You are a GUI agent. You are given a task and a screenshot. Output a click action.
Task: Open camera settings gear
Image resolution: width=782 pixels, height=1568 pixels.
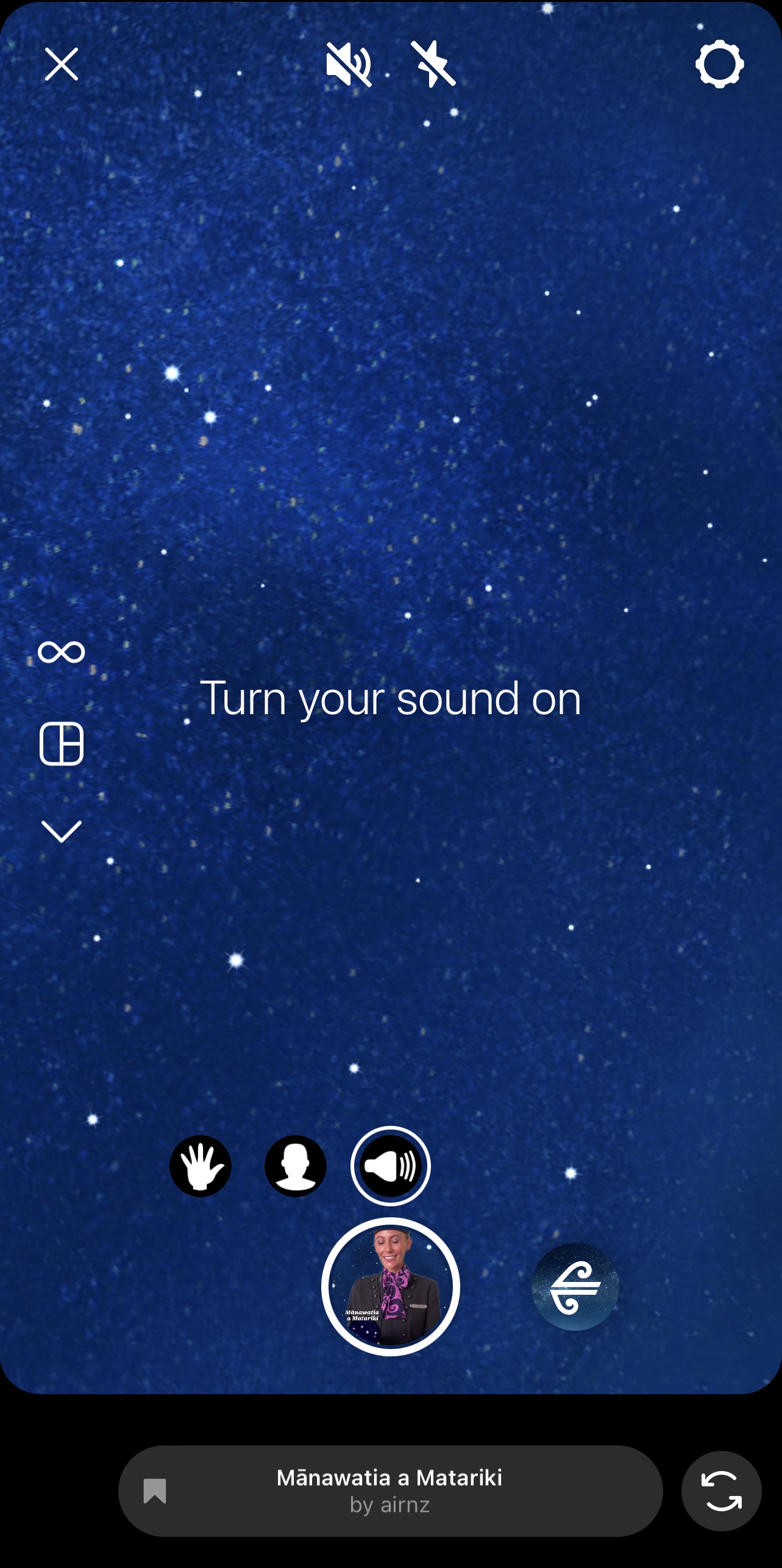pos(719,64)
